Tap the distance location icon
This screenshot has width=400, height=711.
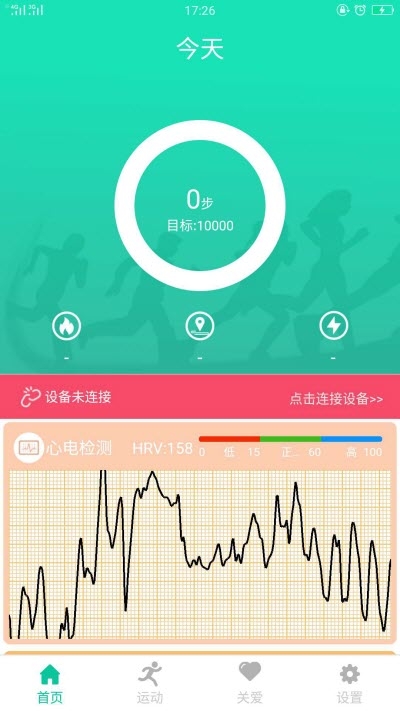pos(200,326)
